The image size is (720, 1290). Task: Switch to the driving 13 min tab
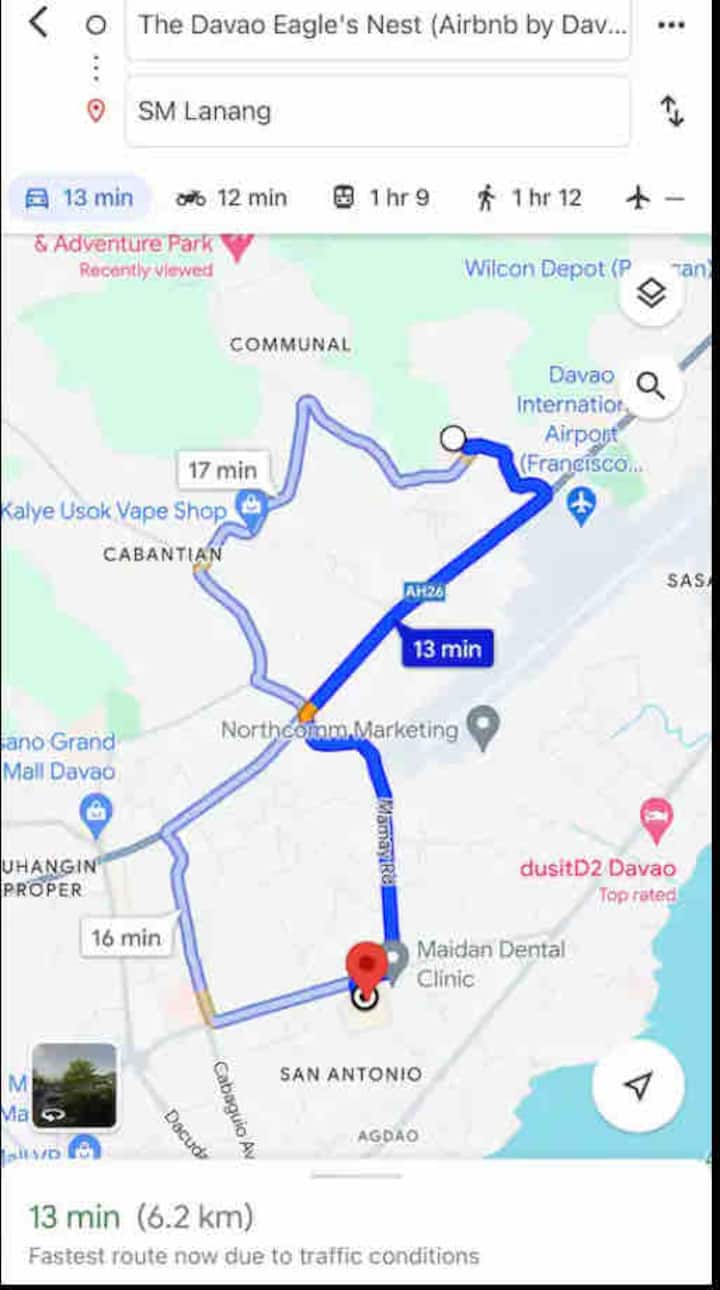click(x=79, y=197)
